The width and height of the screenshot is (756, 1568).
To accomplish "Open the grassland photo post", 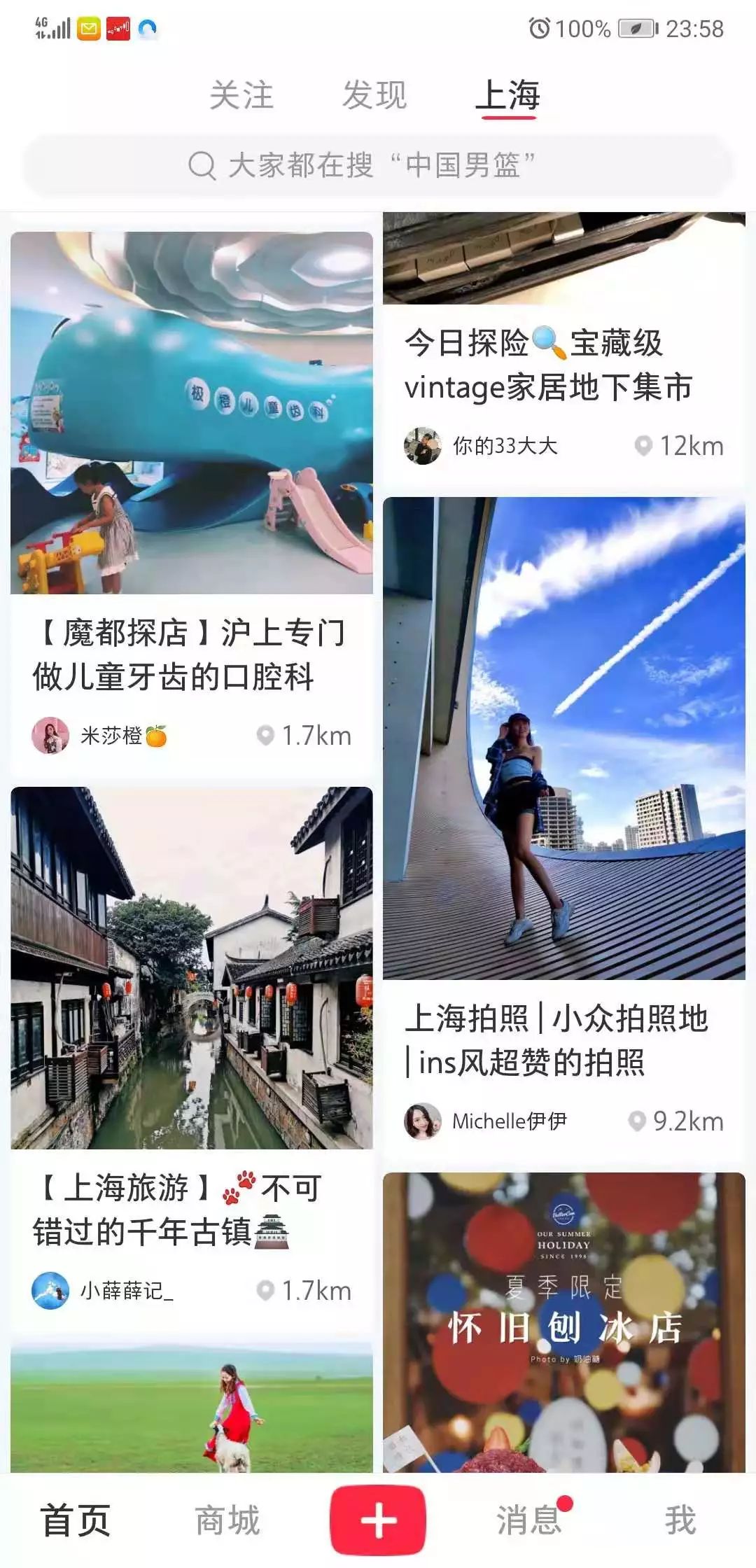I will pos(191,1407).
